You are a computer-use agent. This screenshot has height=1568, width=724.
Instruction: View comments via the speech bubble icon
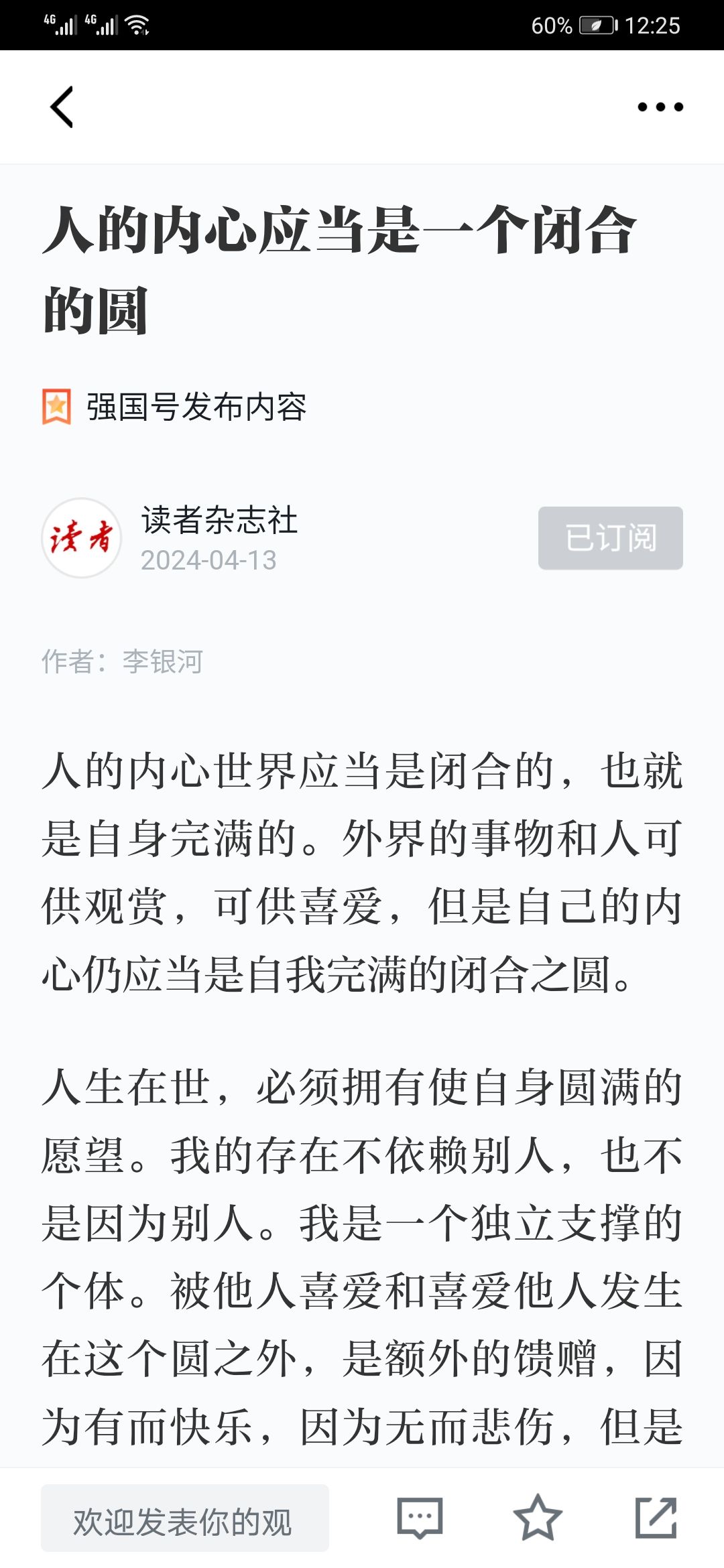(420, 1518)
